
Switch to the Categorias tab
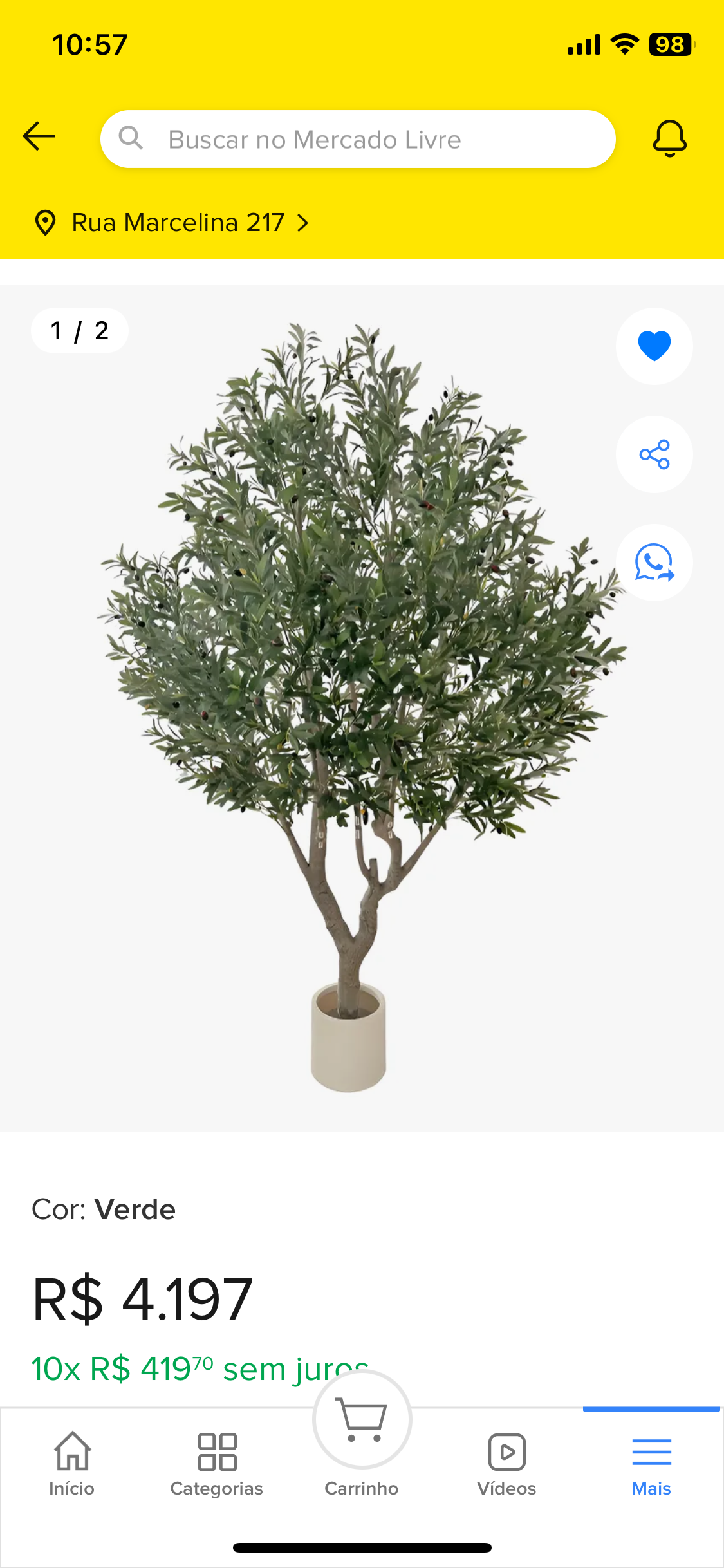[217, 1464]
